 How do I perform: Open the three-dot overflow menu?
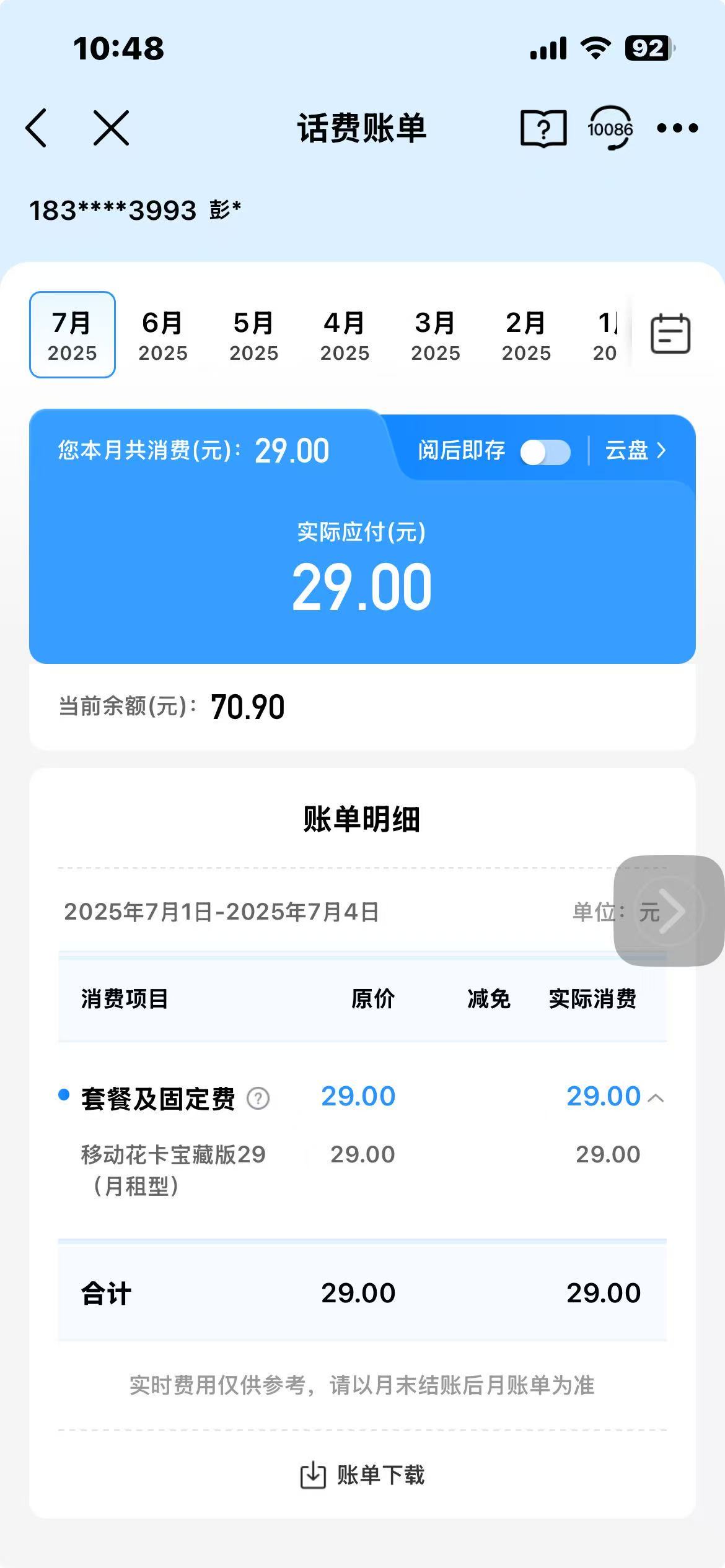[677, 128]
